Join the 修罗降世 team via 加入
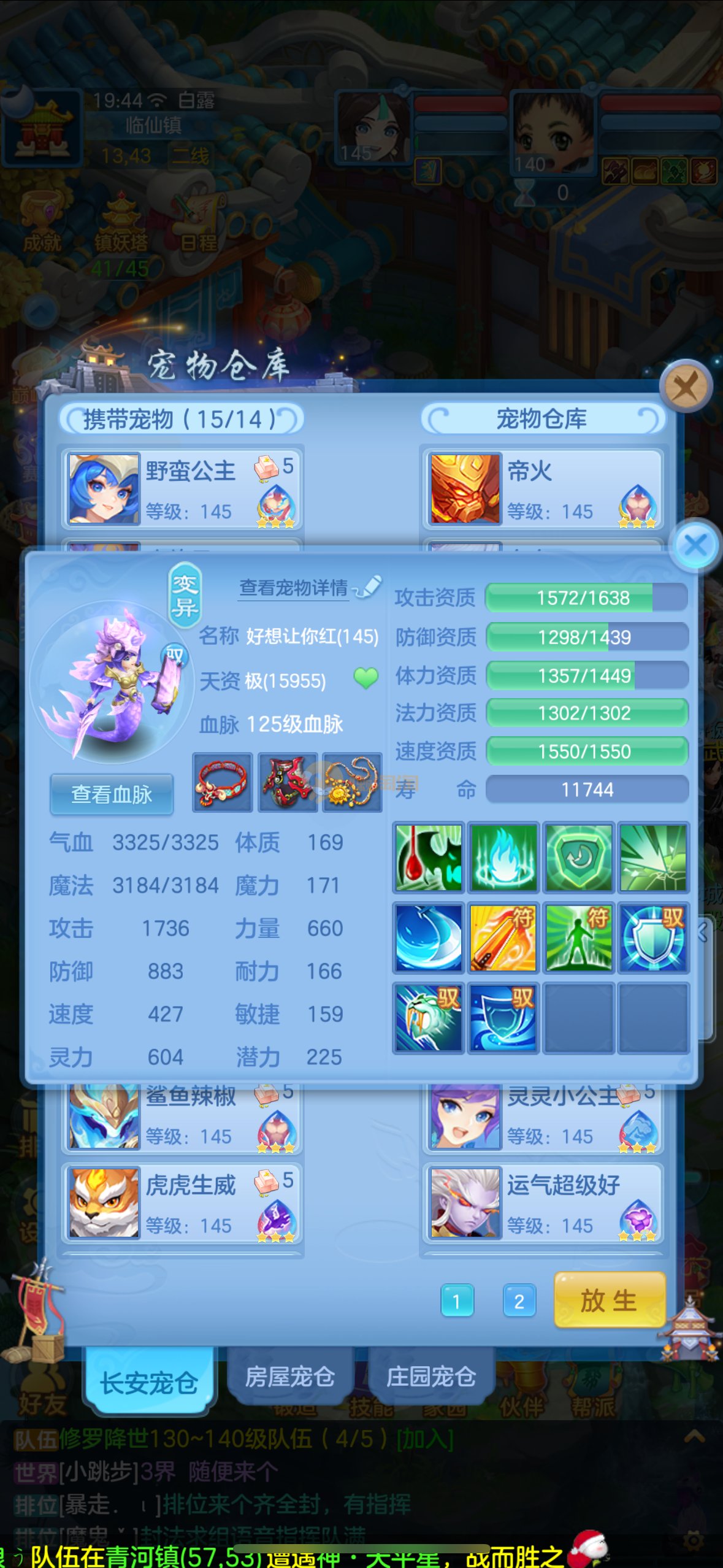Viewport: 723px width, 1568px height. 425,1439
